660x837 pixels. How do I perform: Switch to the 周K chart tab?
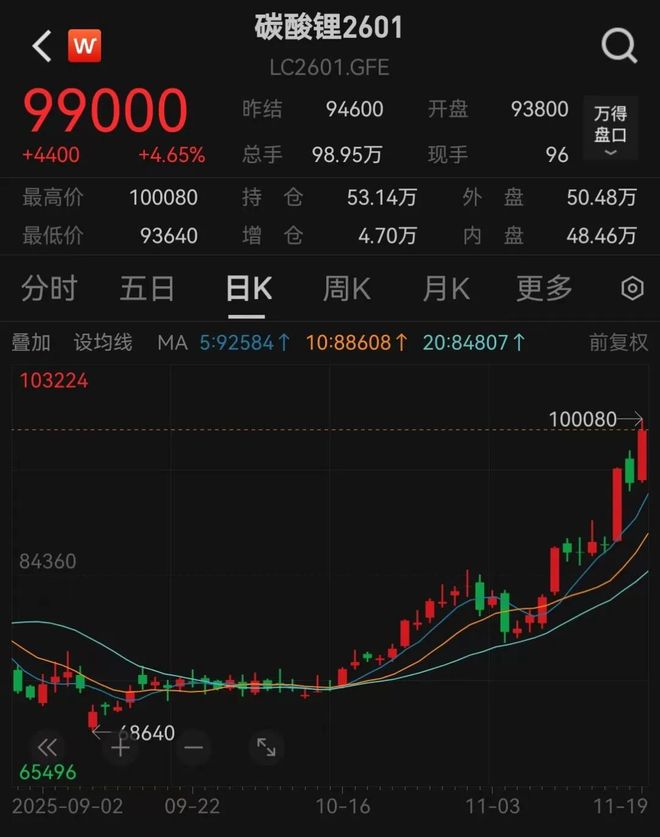(x=346, y=289)
